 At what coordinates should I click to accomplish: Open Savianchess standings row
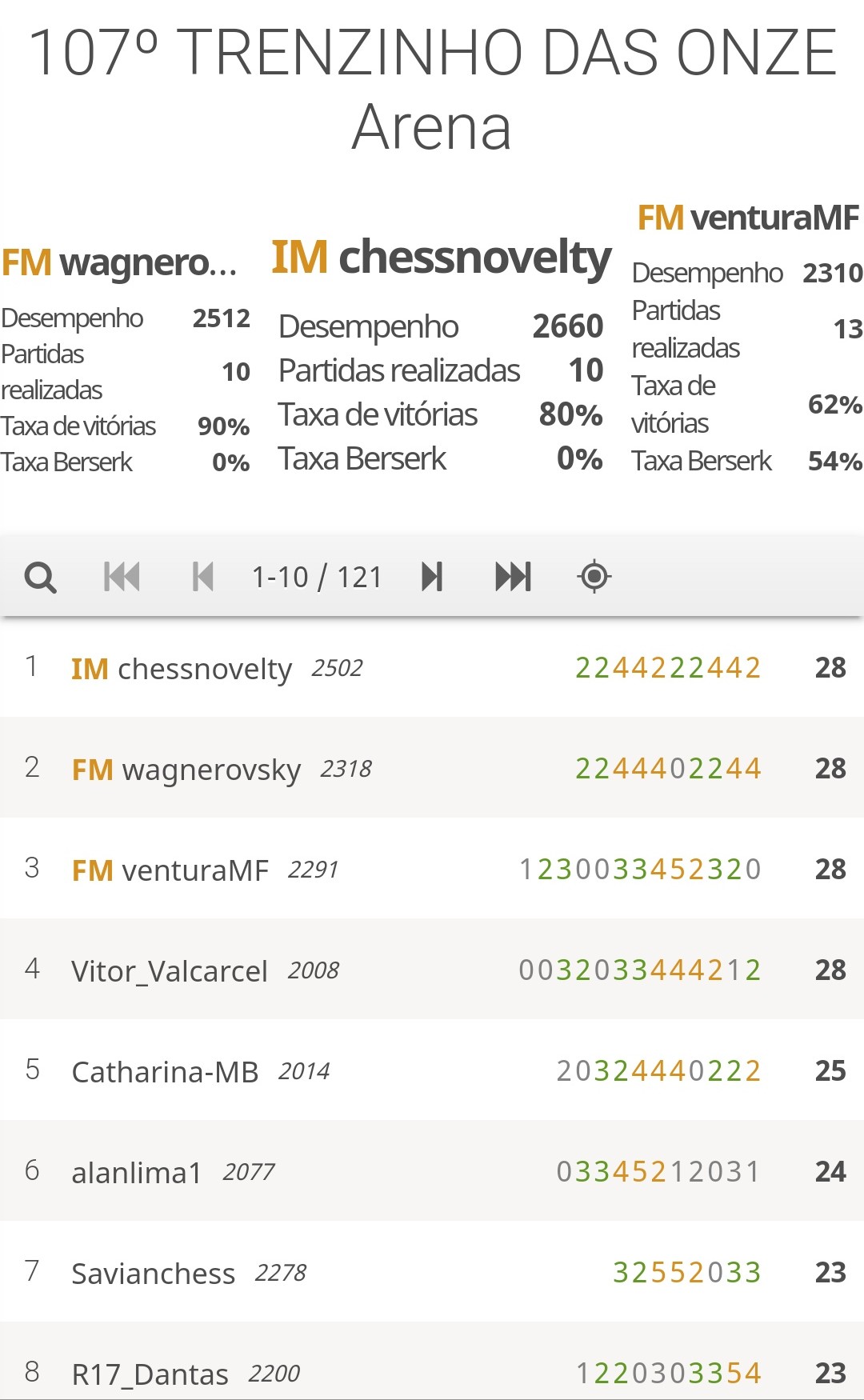(x=432, y=1271)
